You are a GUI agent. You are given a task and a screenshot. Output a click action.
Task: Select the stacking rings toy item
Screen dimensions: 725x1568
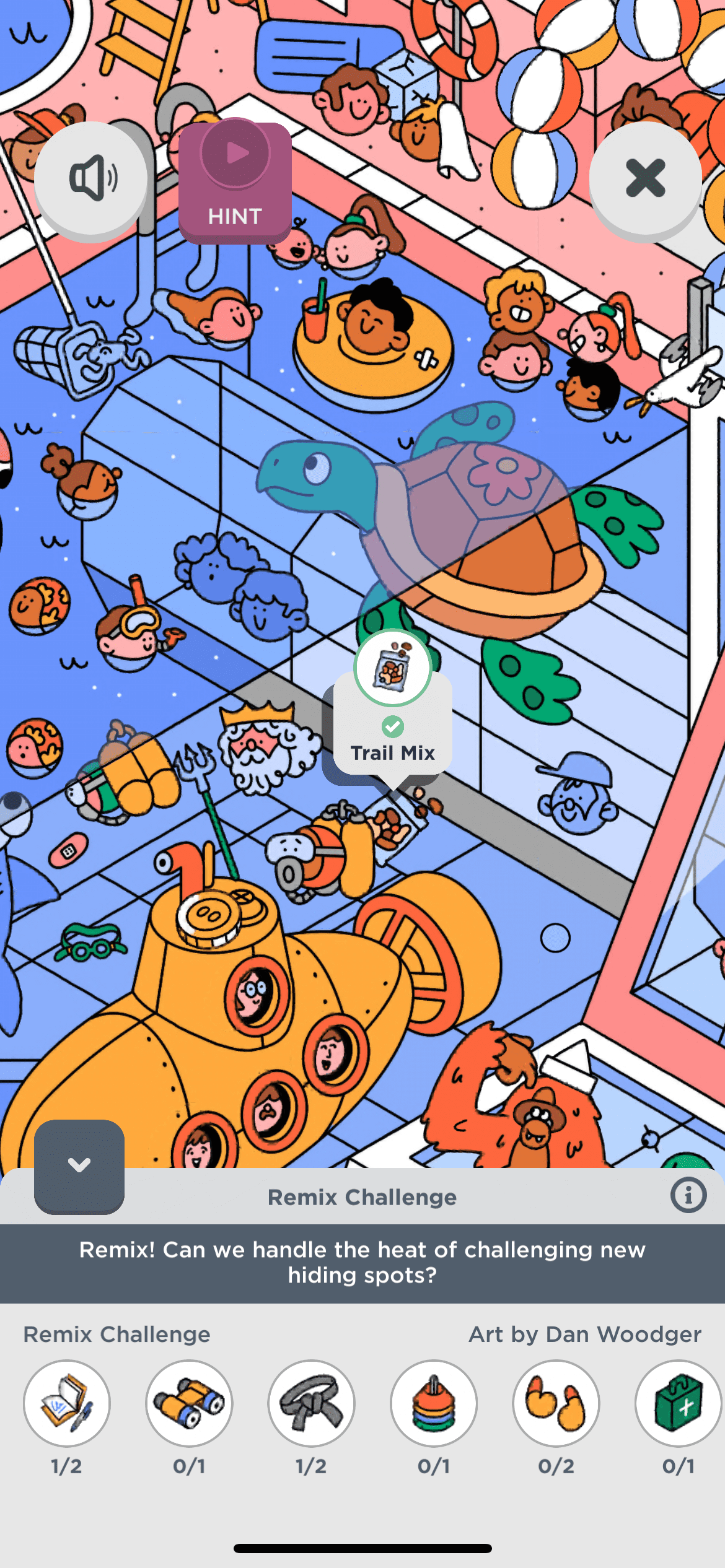(x=434, y=1403)
